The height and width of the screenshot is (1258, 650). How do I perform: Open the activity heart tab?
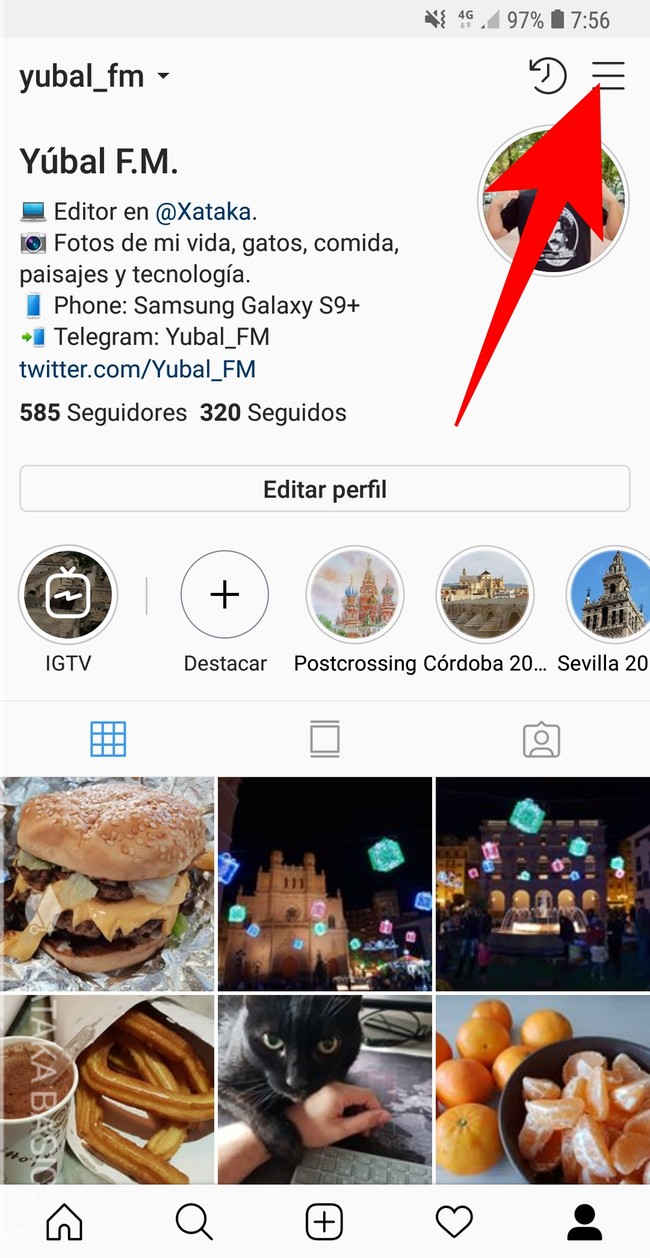click(x=454, y=1221)
